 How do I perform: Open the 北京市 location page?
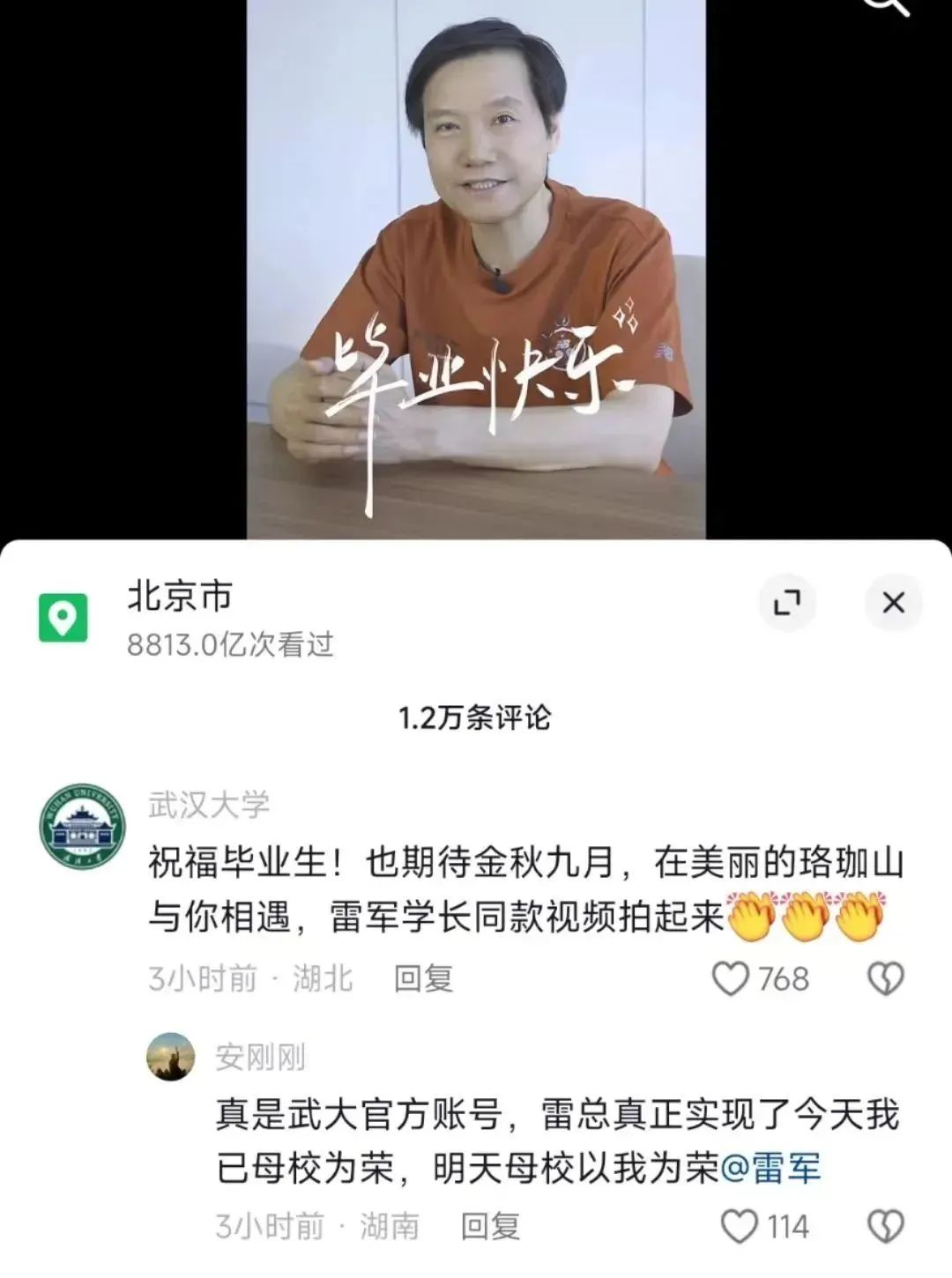pos(180,598)
